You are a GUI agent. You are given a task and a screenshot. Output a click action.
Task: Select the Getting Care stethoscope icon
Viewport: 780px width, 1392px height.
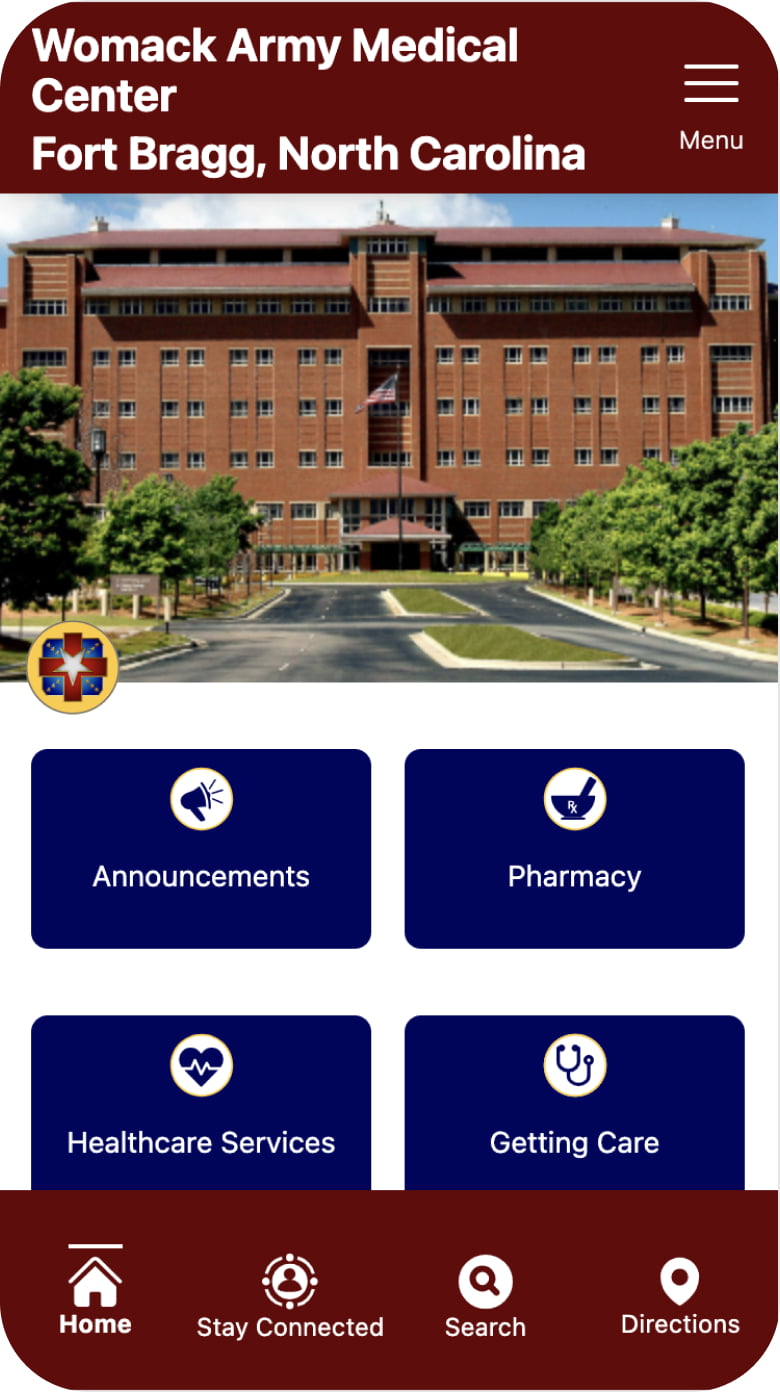pos(574,1065)
